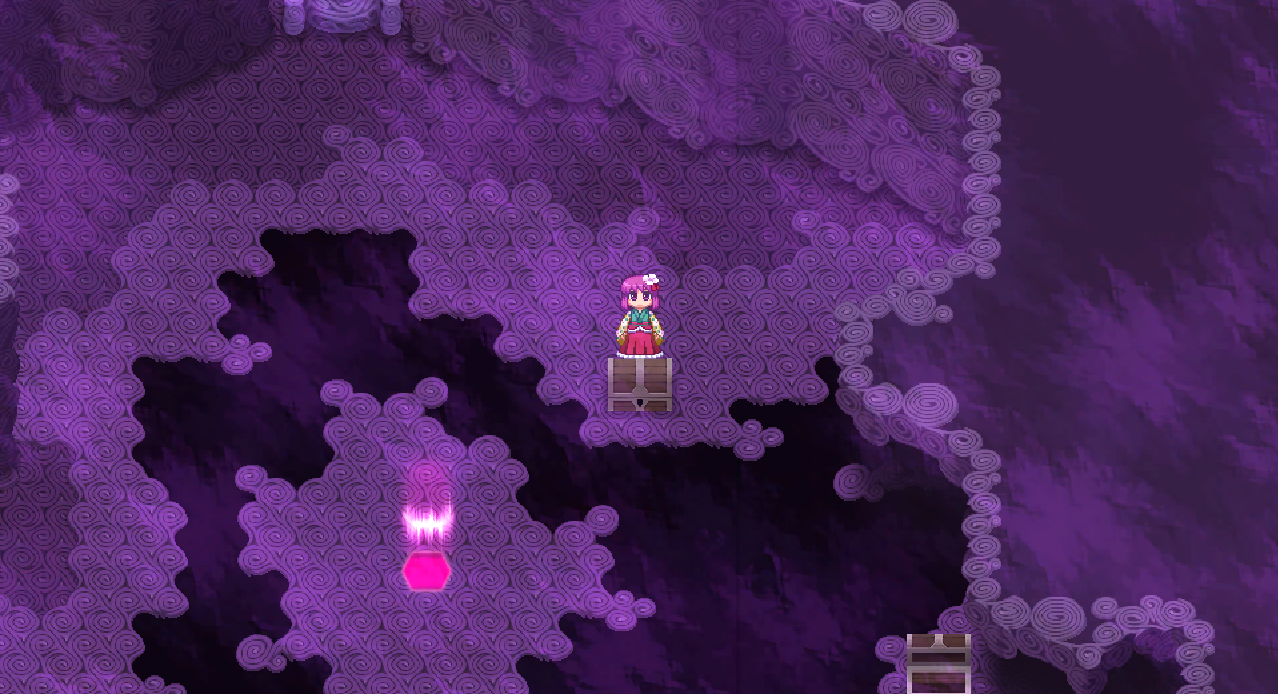Select the treasure chest at the bottom edge
Image resolution: width=1278 pixels, height=694 pixels.
(938, 663)
